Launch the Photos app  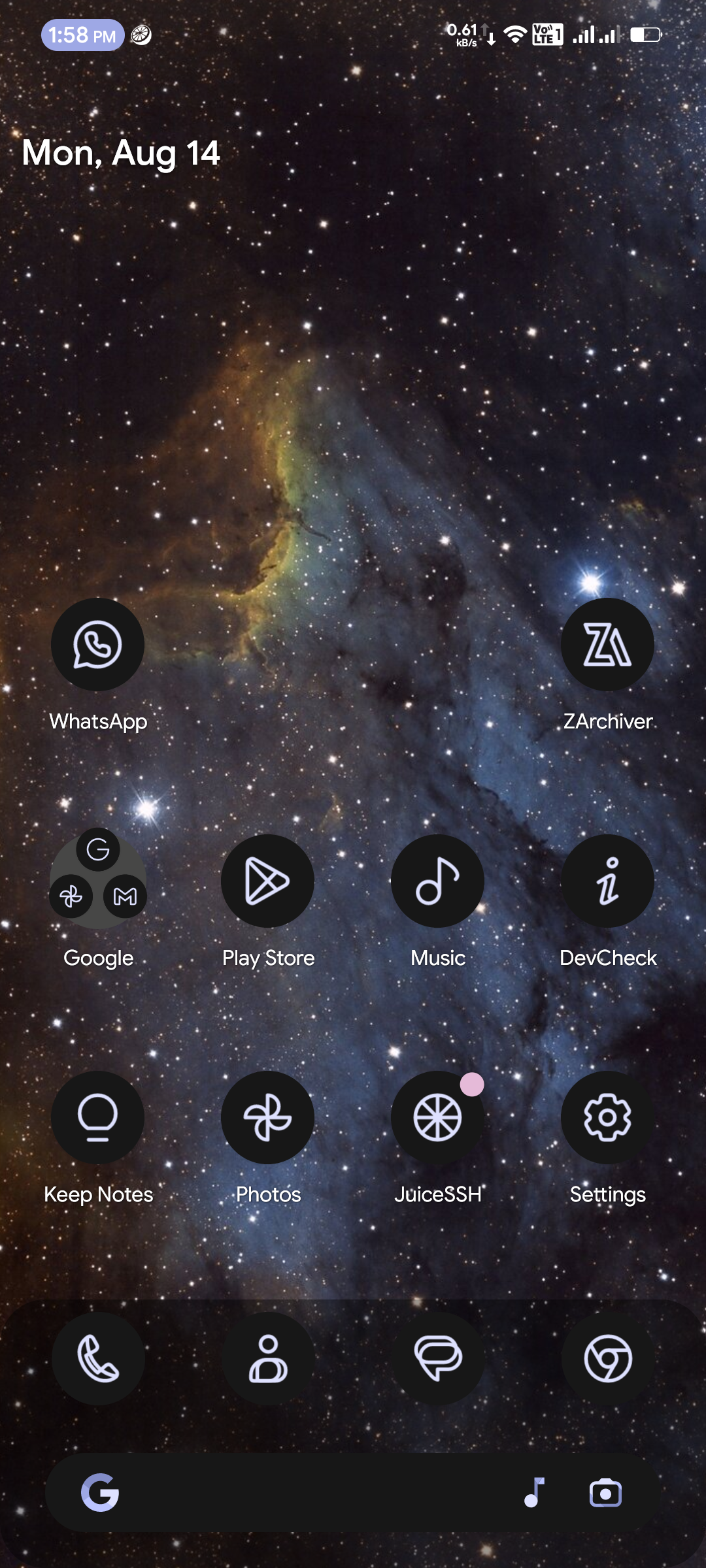click(268, 1117)
